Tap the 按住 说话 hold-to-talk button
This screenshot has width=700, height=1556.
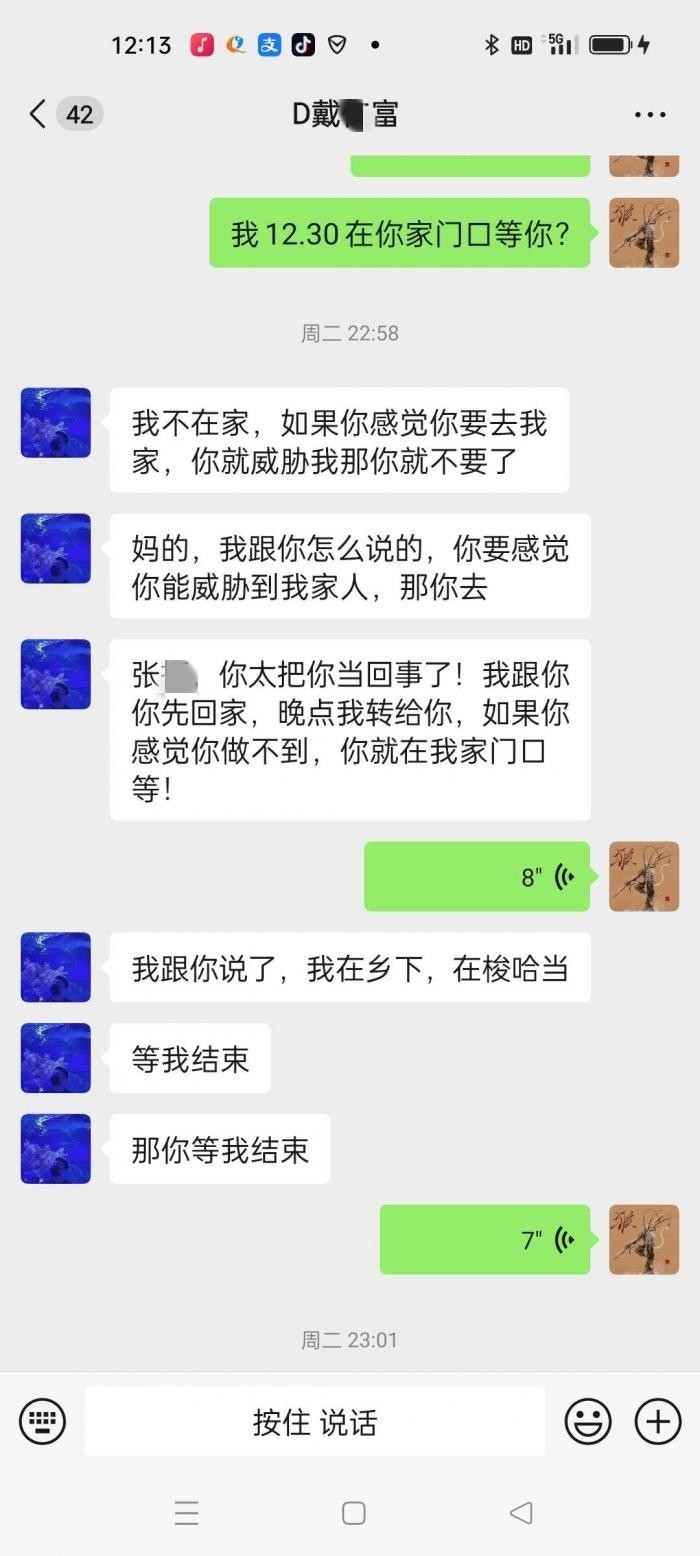coord(315,1421)
